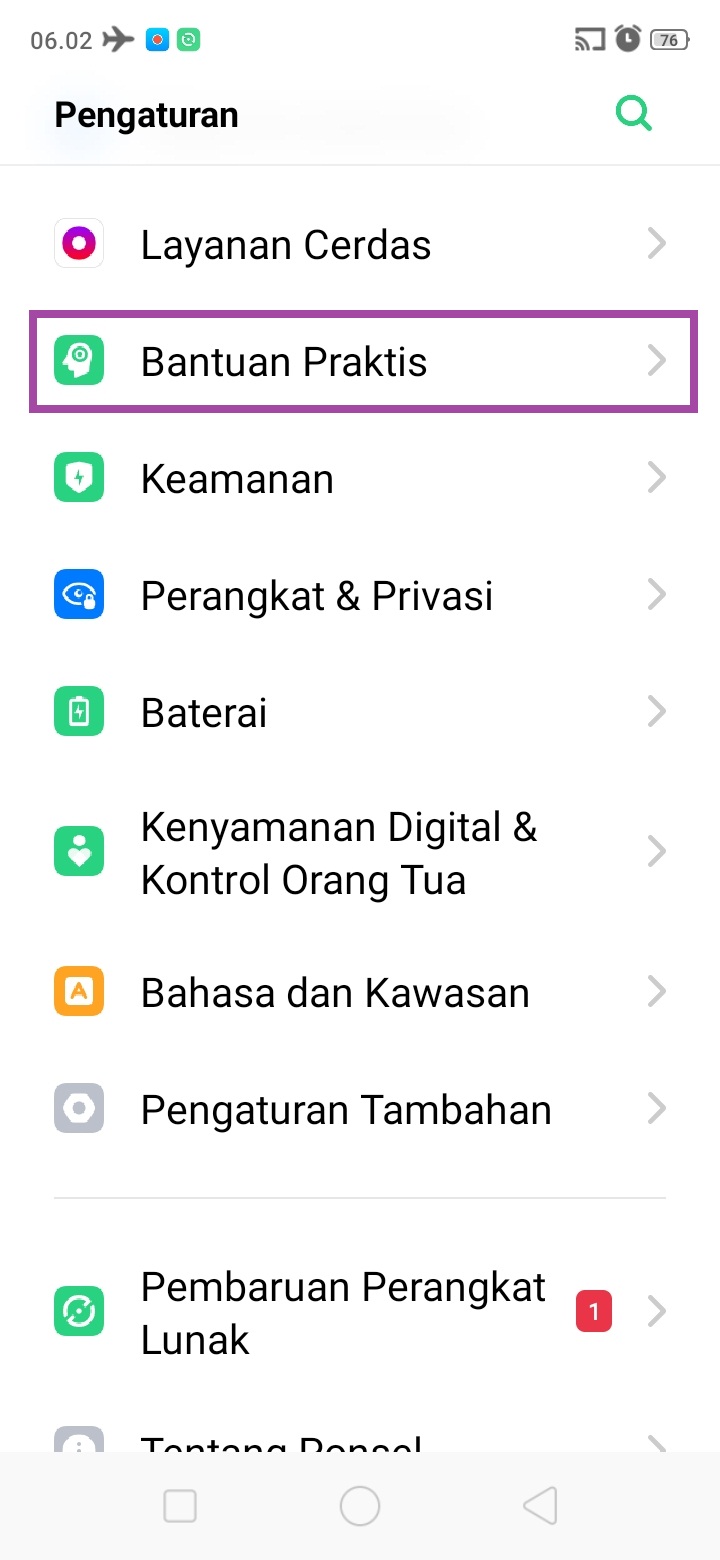Open Kenyamanan Digital & Kontrol Orang Tua
The image size is (720, 1560).
coord(360,853)
